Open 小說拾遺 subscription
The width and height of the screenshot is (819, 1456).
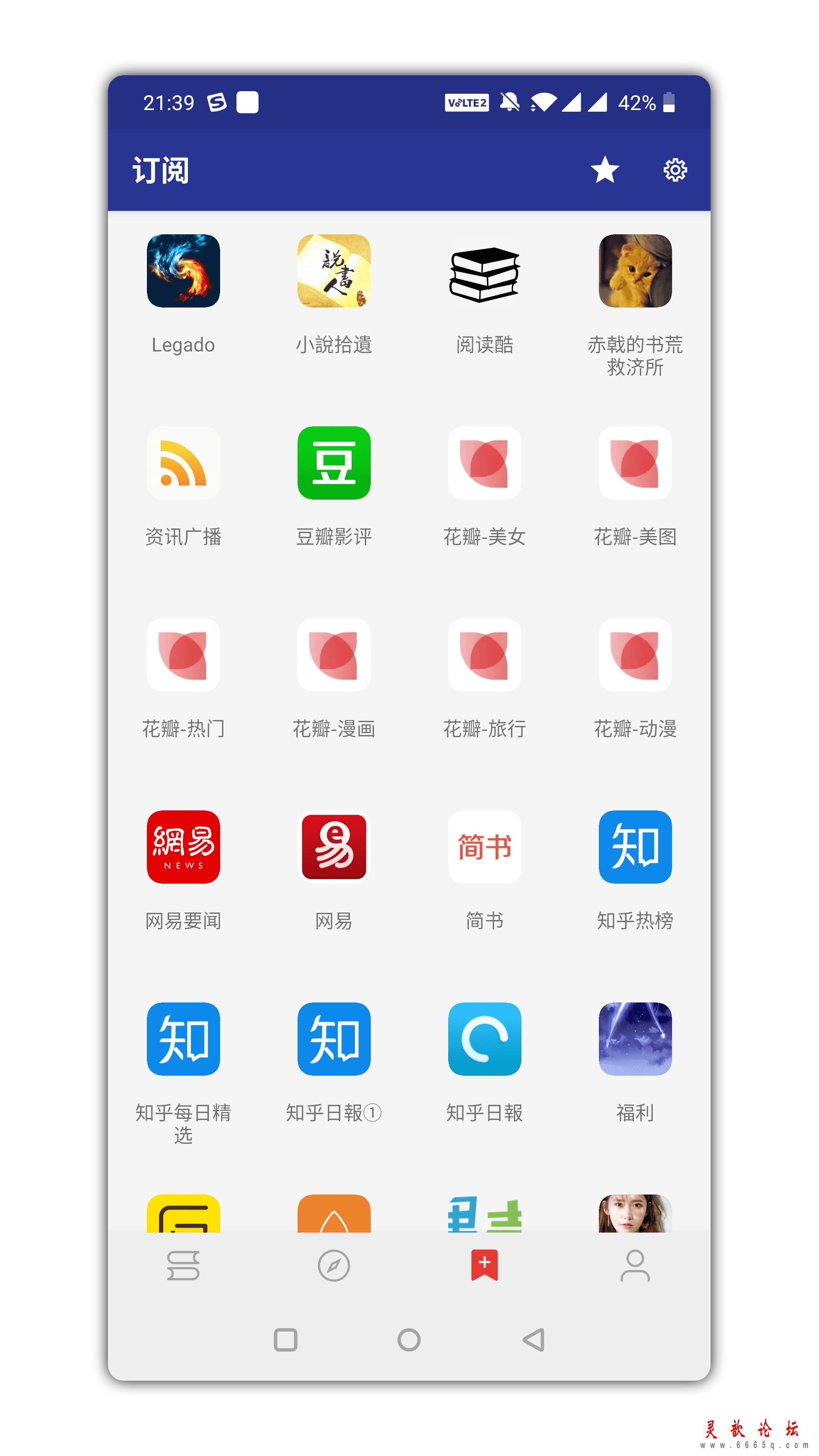coord(334,271)
